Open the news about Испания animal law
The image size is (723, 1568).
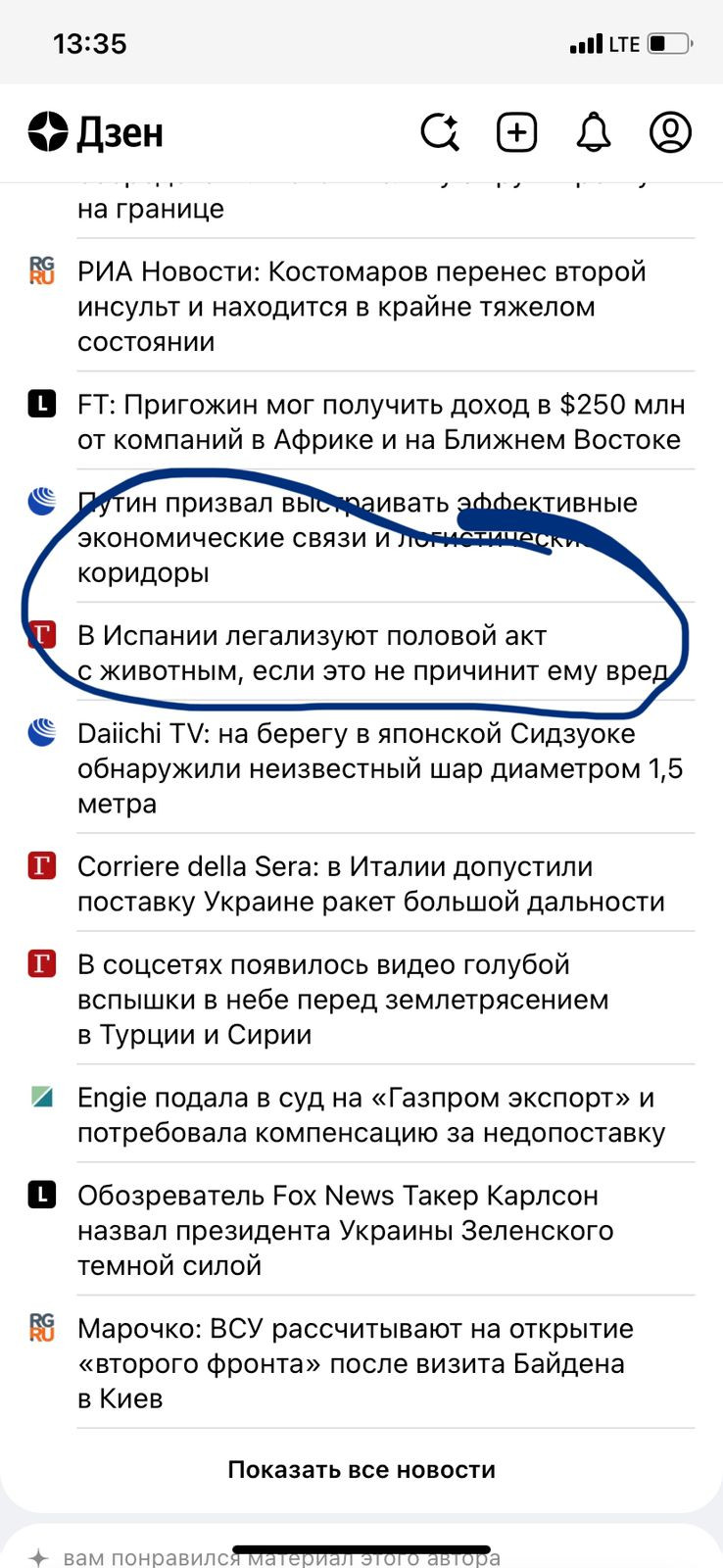(x=372, y=653)
